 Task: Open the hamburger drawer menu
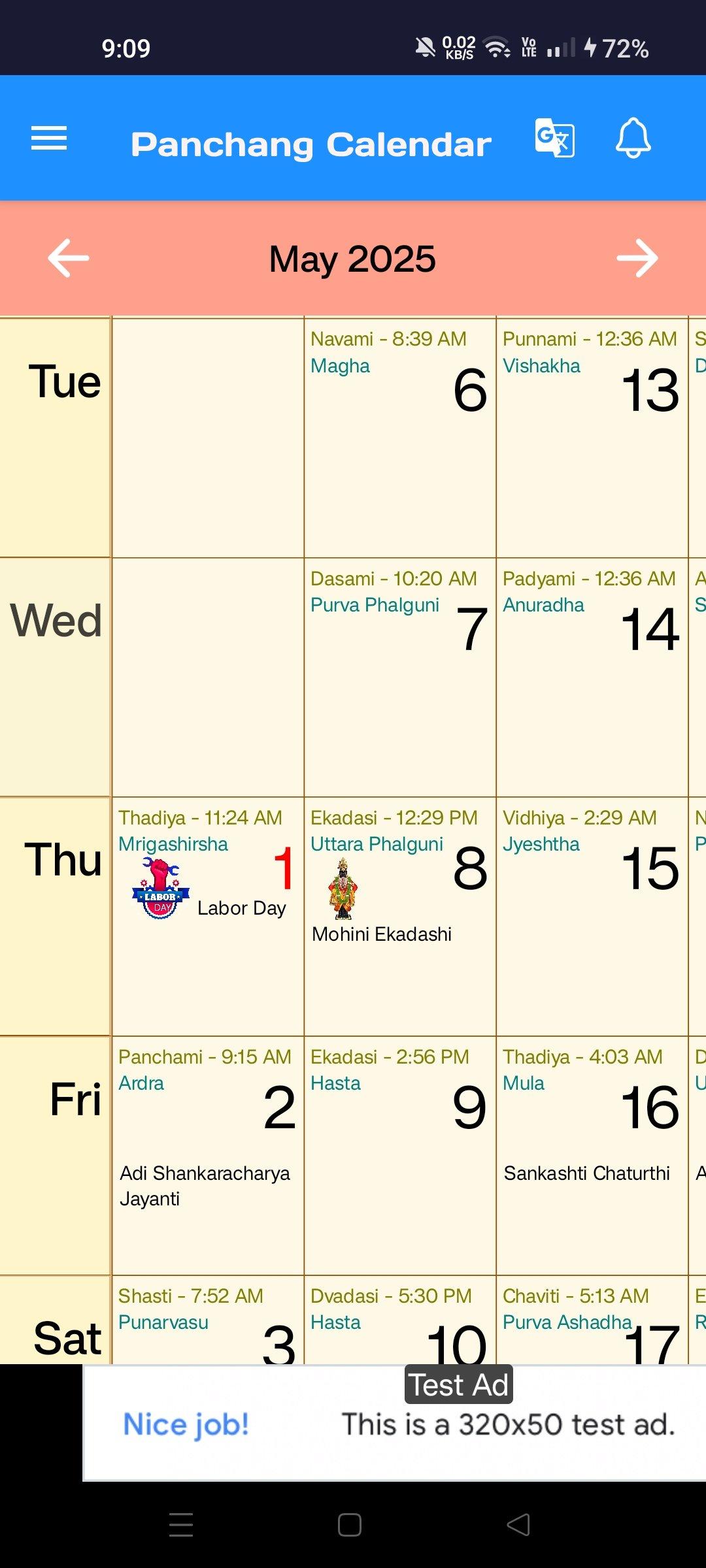point(49,138)
